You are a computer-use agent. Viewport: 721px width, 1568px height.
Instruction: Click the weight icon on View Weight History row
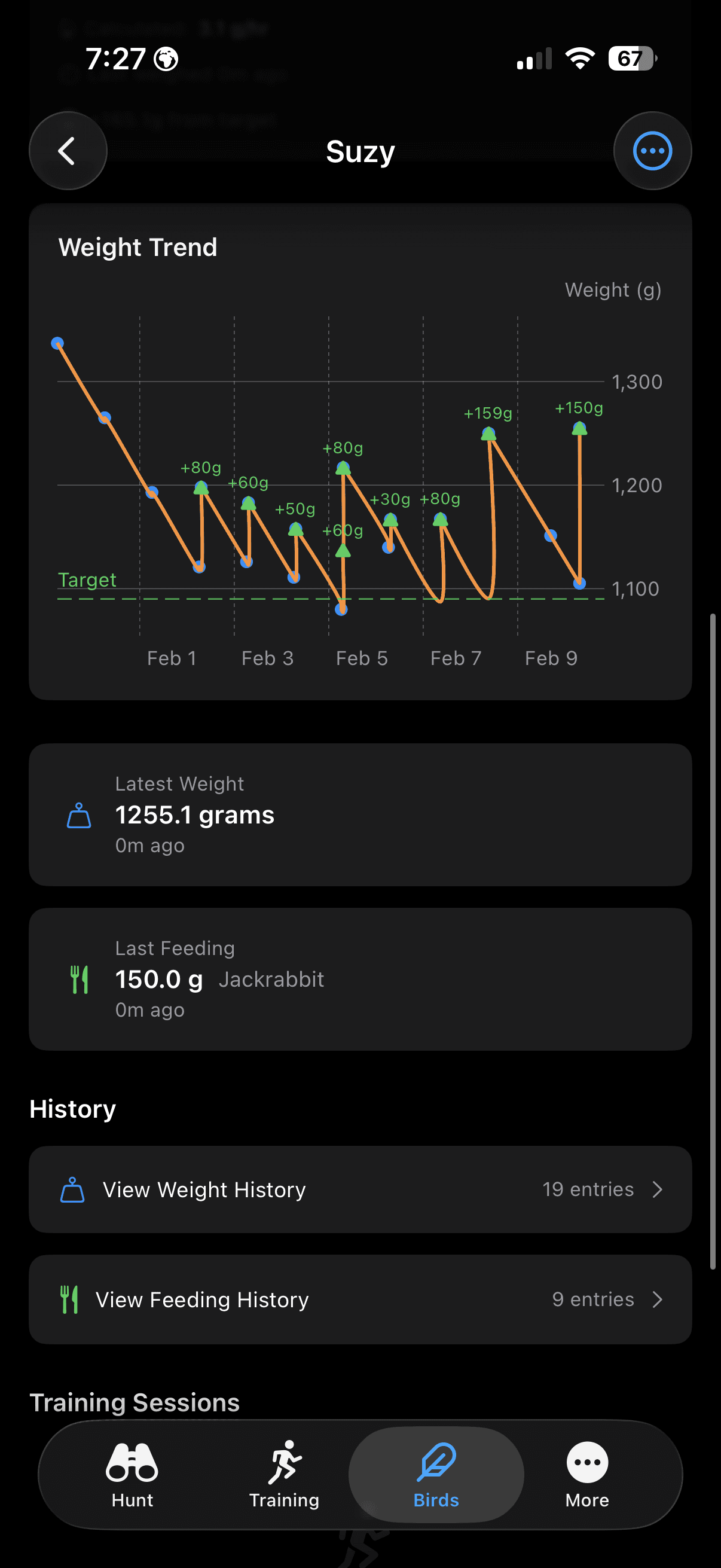72,1189
